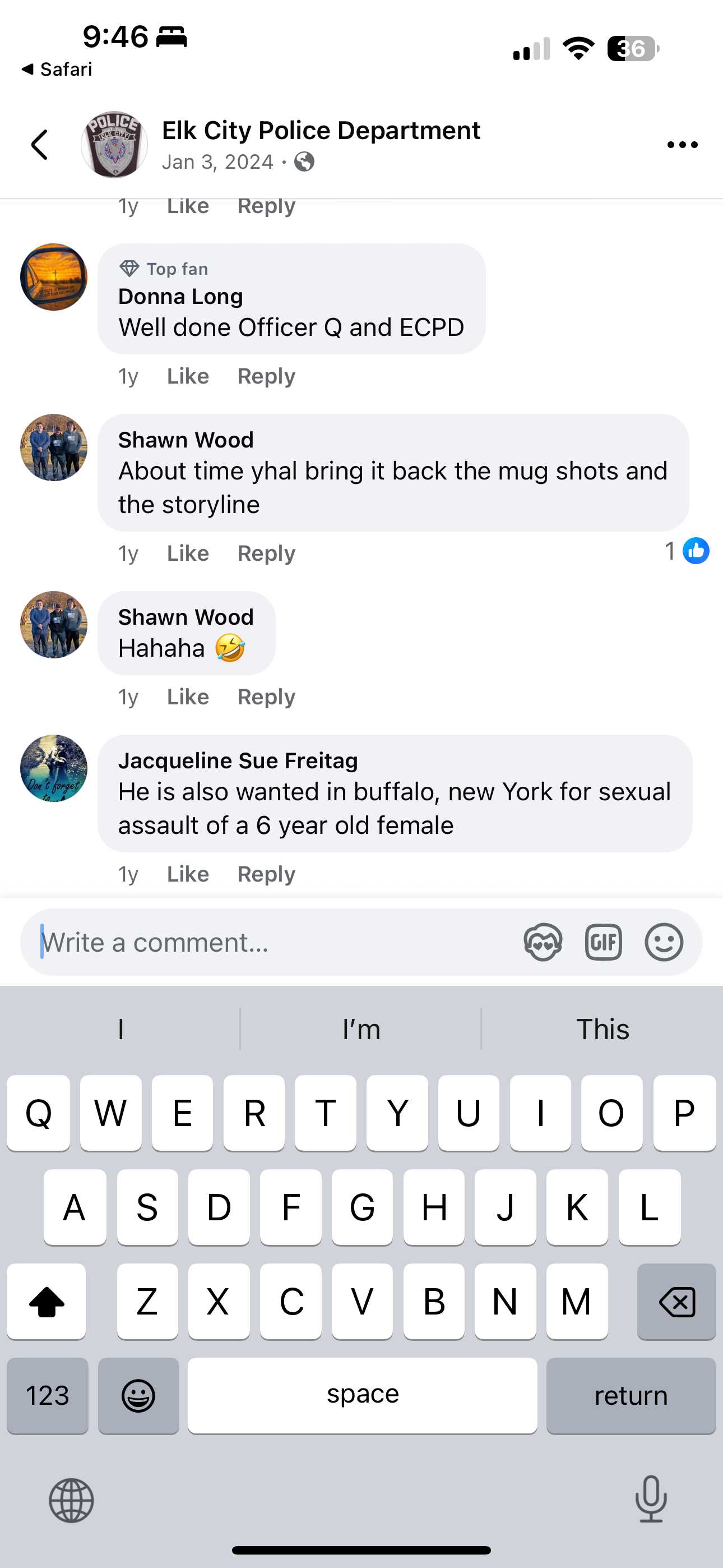This screenshot has width=723, height=1568.
Task: Like Shawn Wood's Hahaha comment
Action: click(x=187, y=697)
